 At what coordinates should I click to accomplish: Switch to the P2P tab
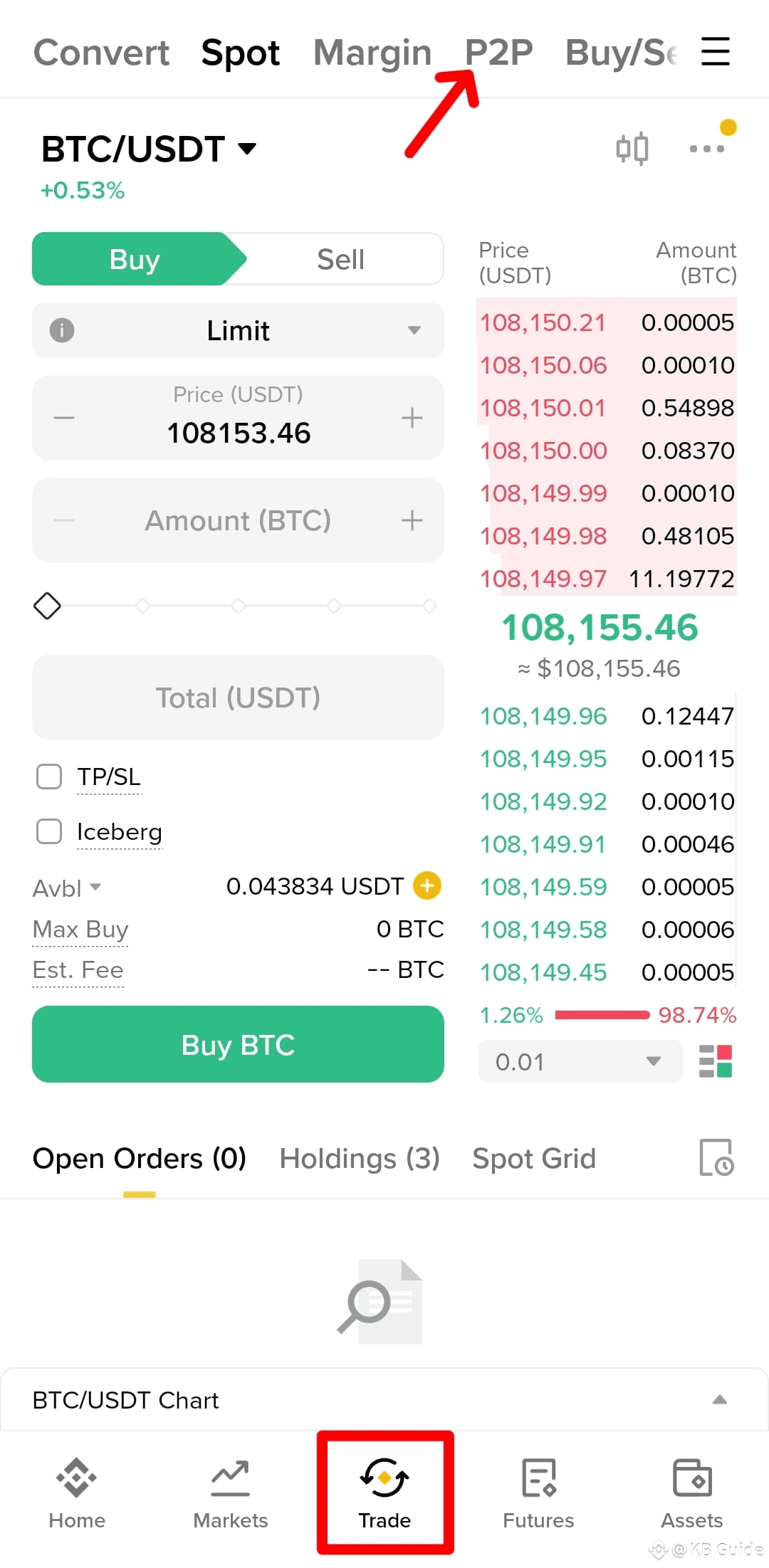[499, 52]
